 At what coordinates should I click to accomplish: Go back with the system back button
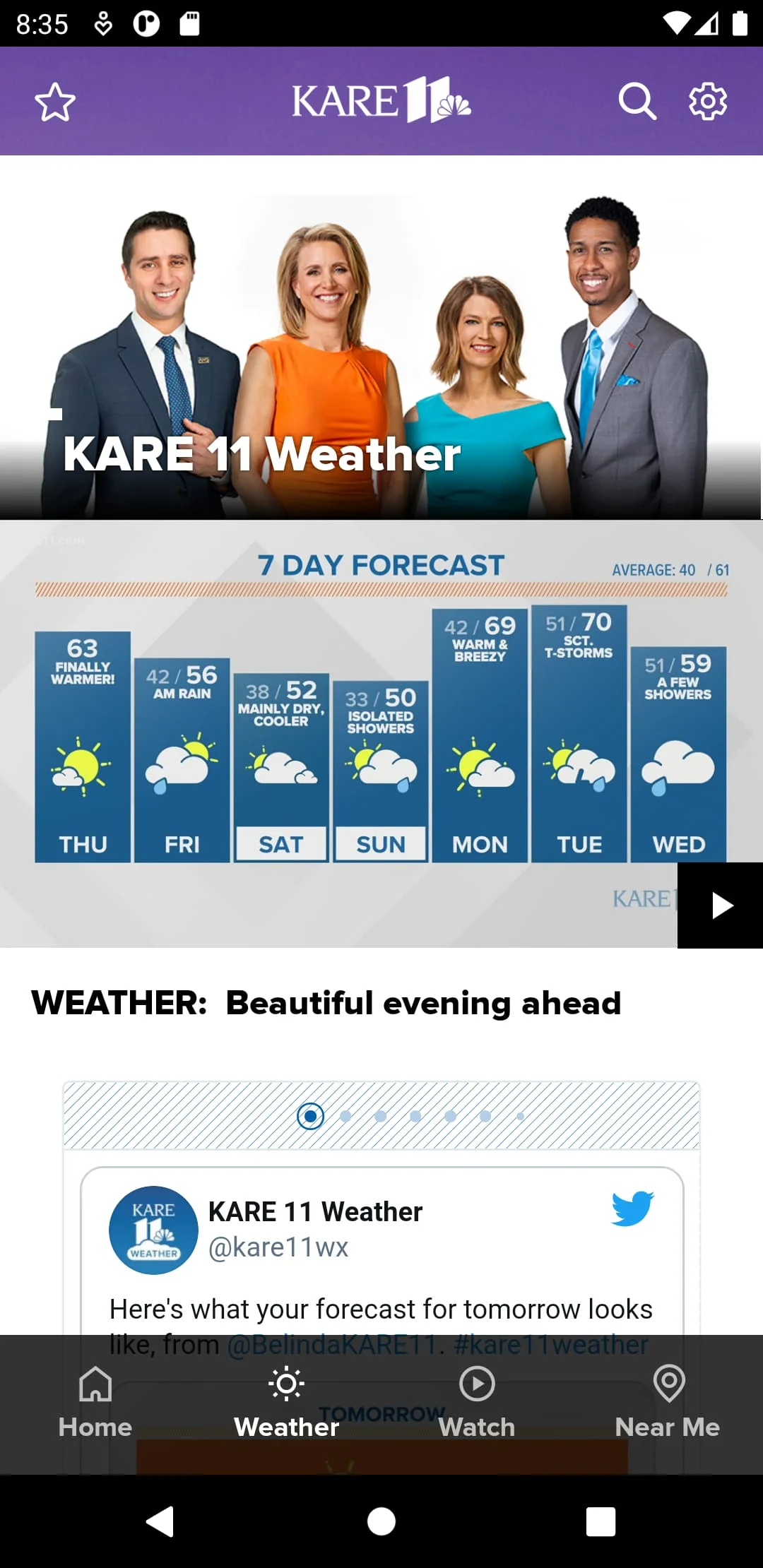coord(161,1521)
